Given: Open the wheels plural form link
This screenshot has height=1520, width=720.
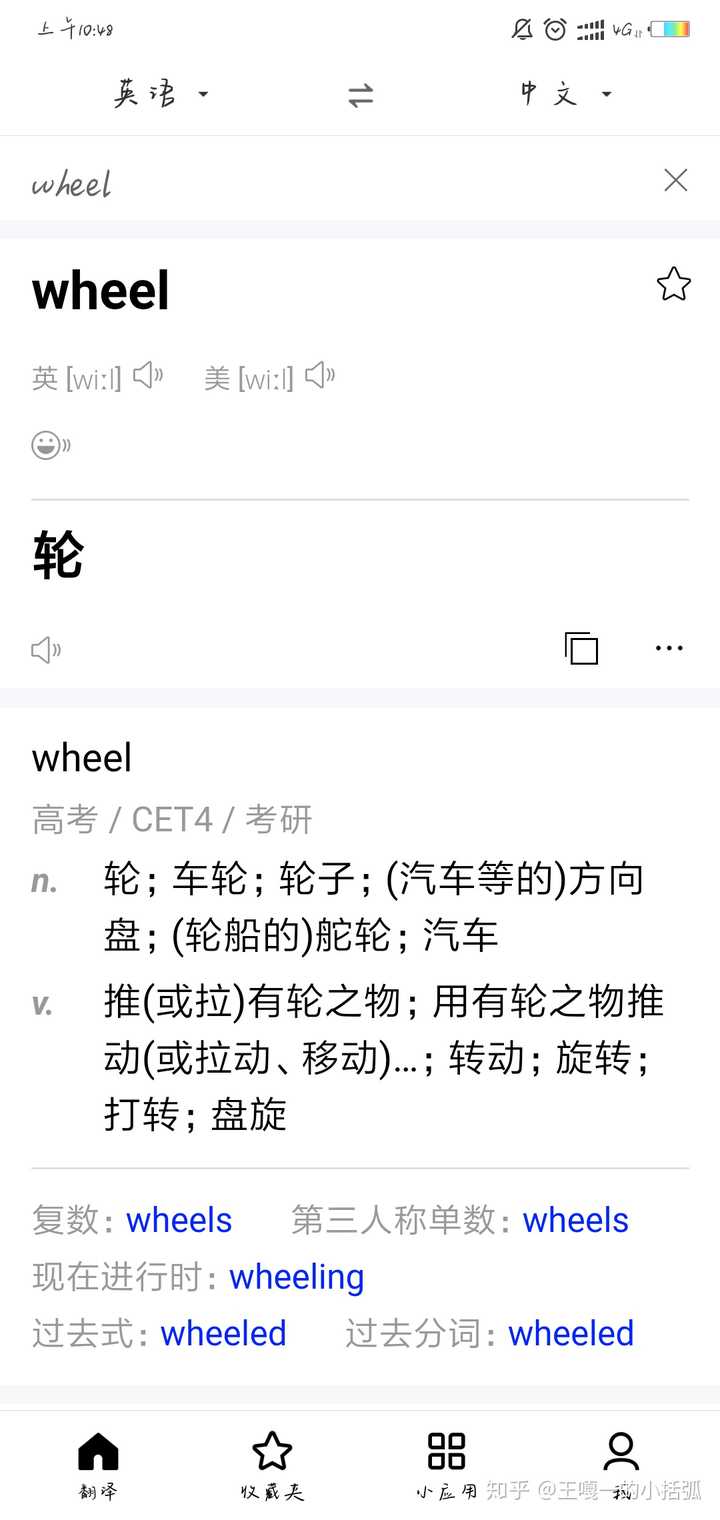Looking at the screenshot, I should click(178, 1220).
